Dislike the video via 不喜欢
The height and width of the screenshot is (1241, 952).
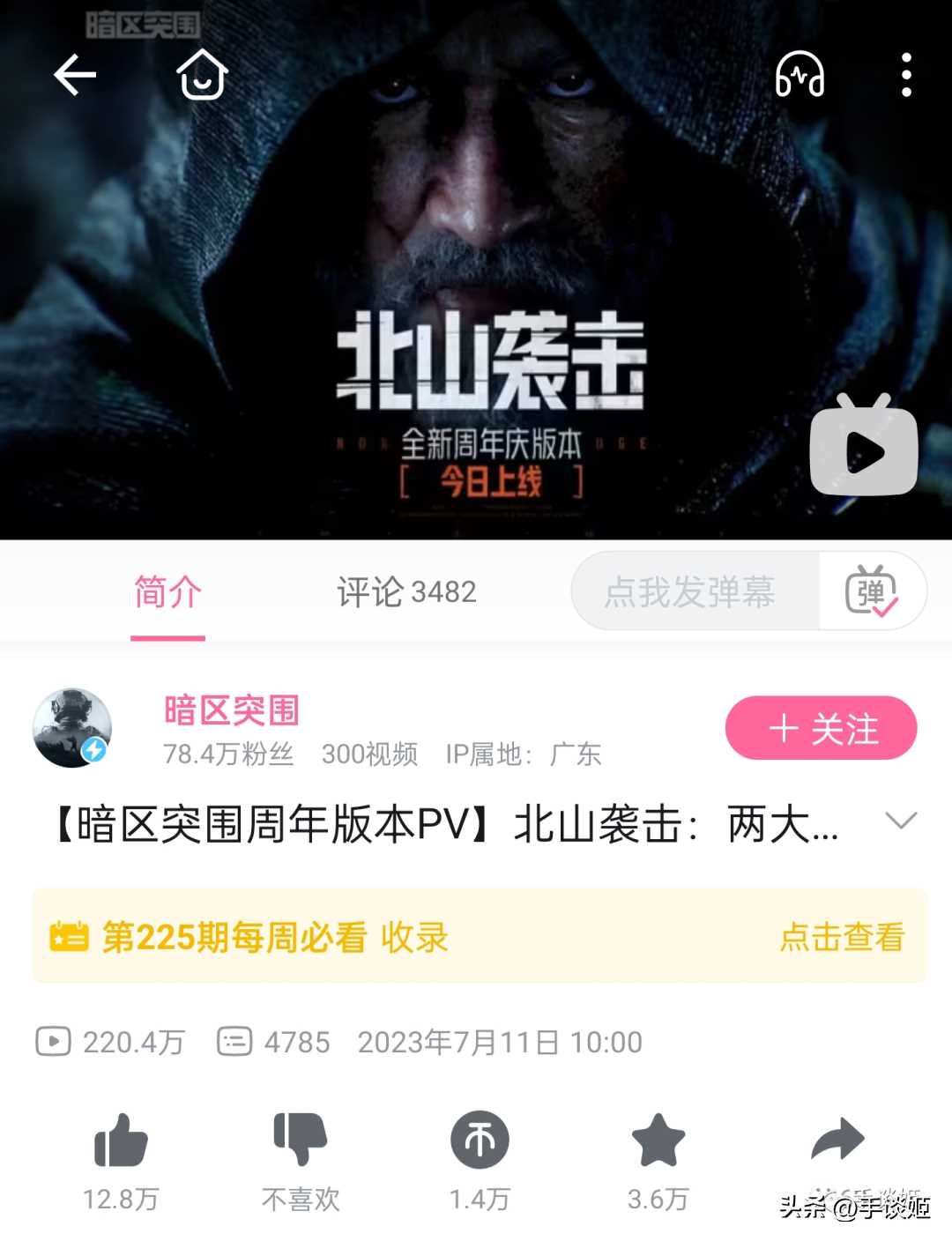(x=301, y=1141)
